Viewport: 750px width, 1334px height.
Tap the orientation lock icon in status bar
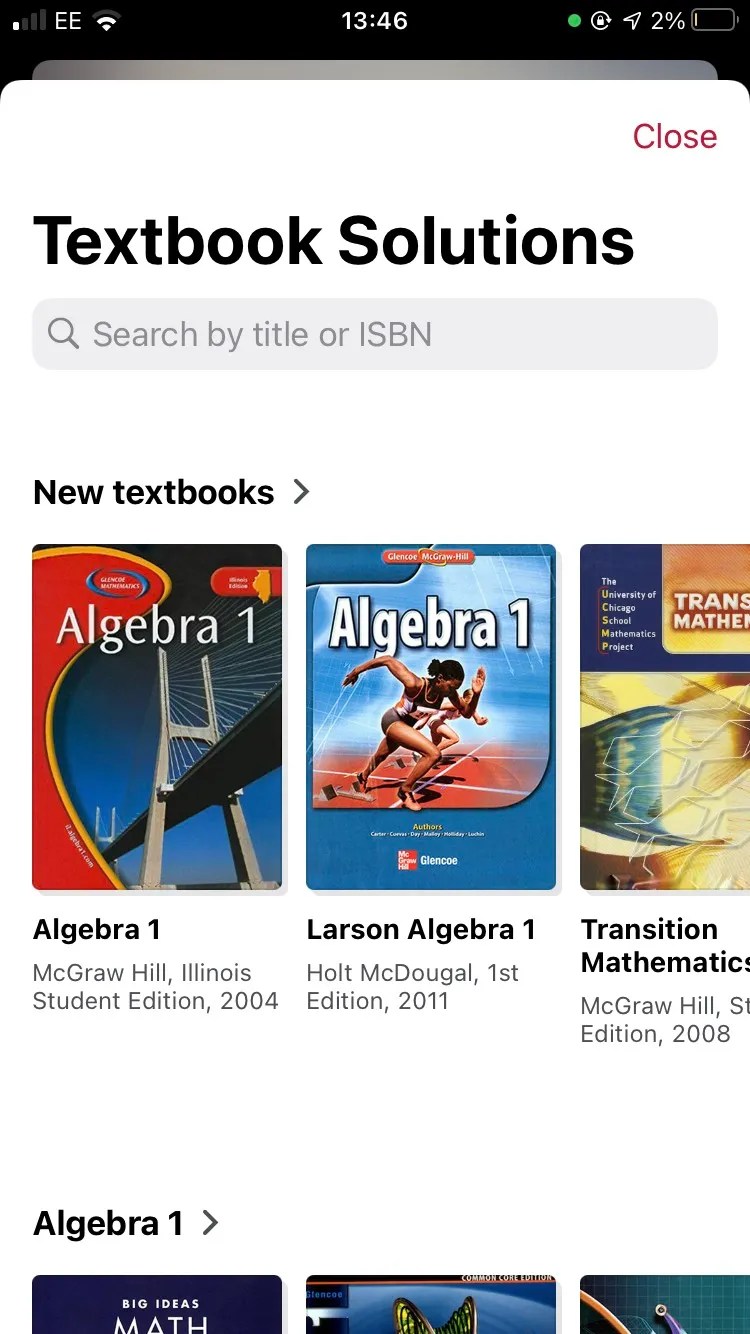point(600,20)
